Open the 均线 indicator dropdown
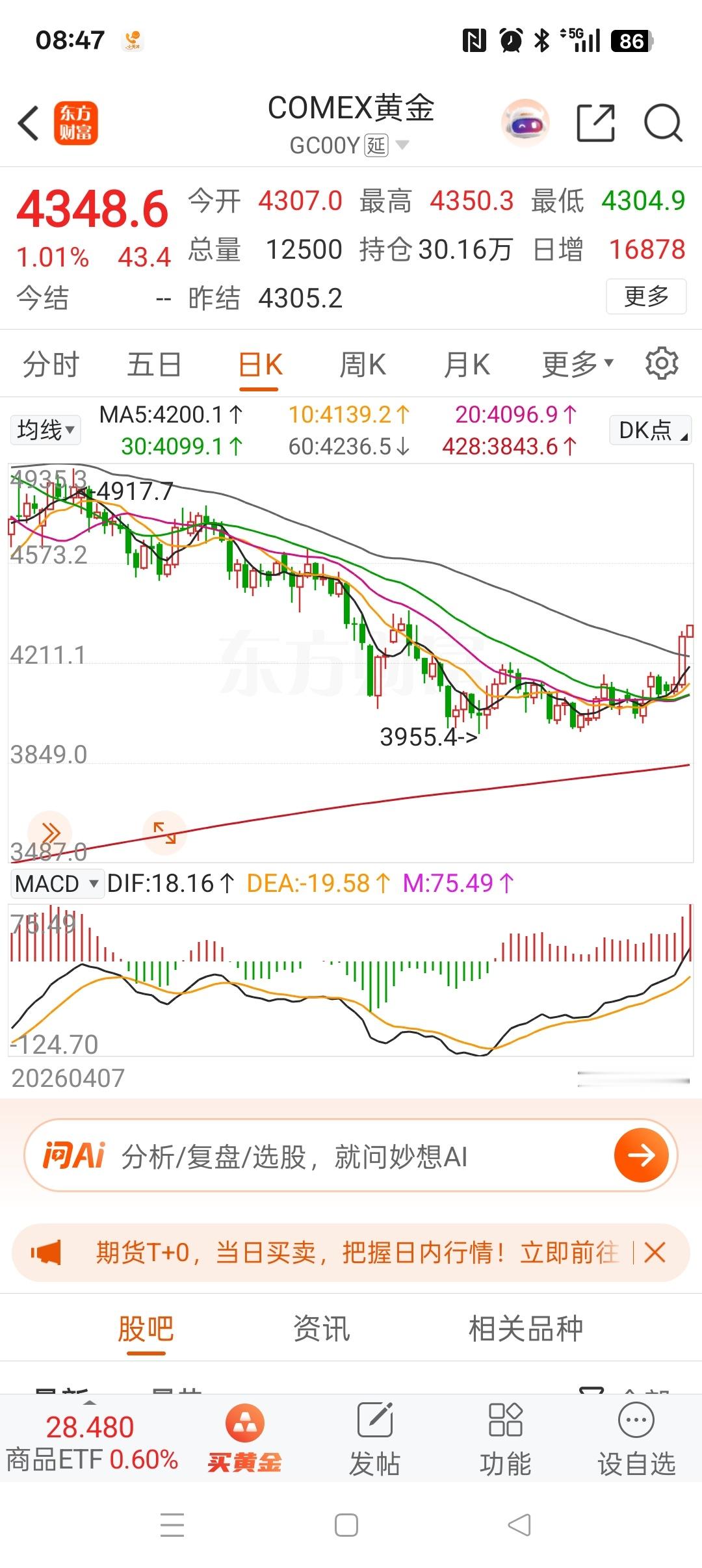 (45, 430)
